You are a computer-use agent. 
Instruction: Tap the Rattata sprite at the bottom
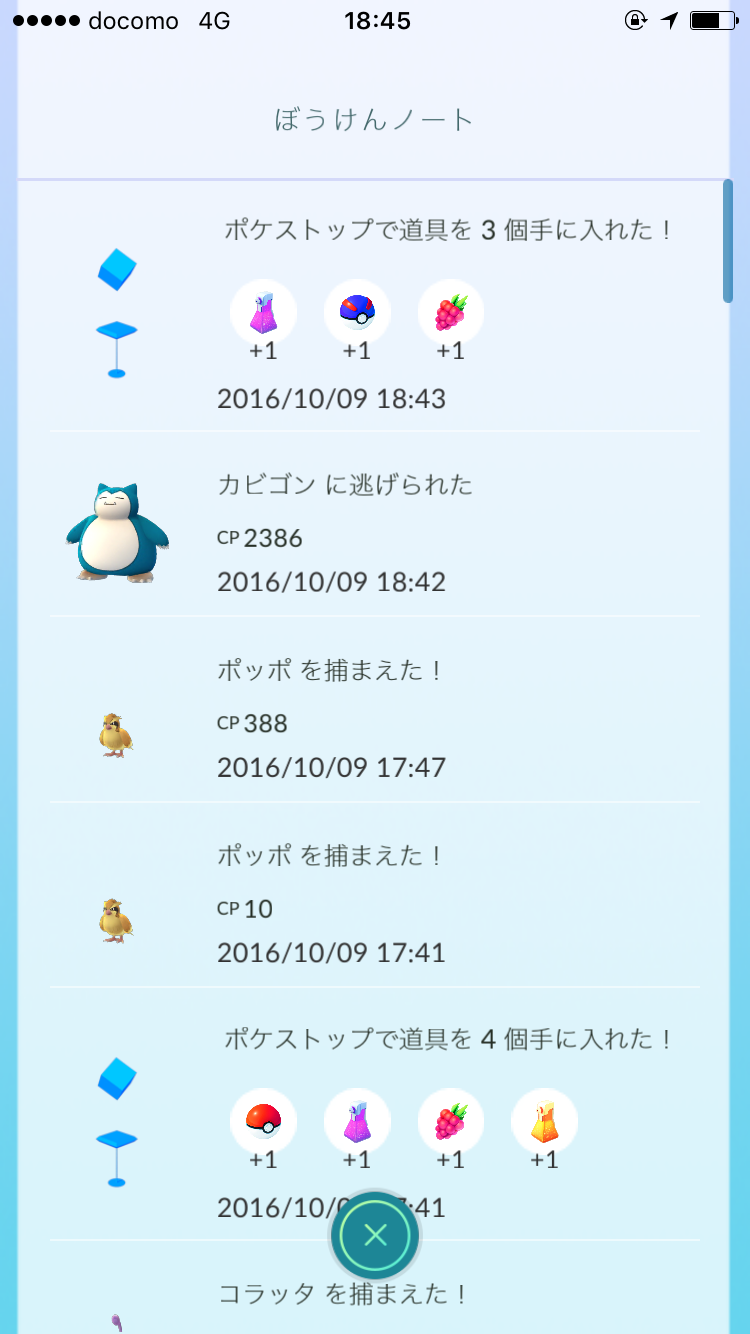[119, 1326]
